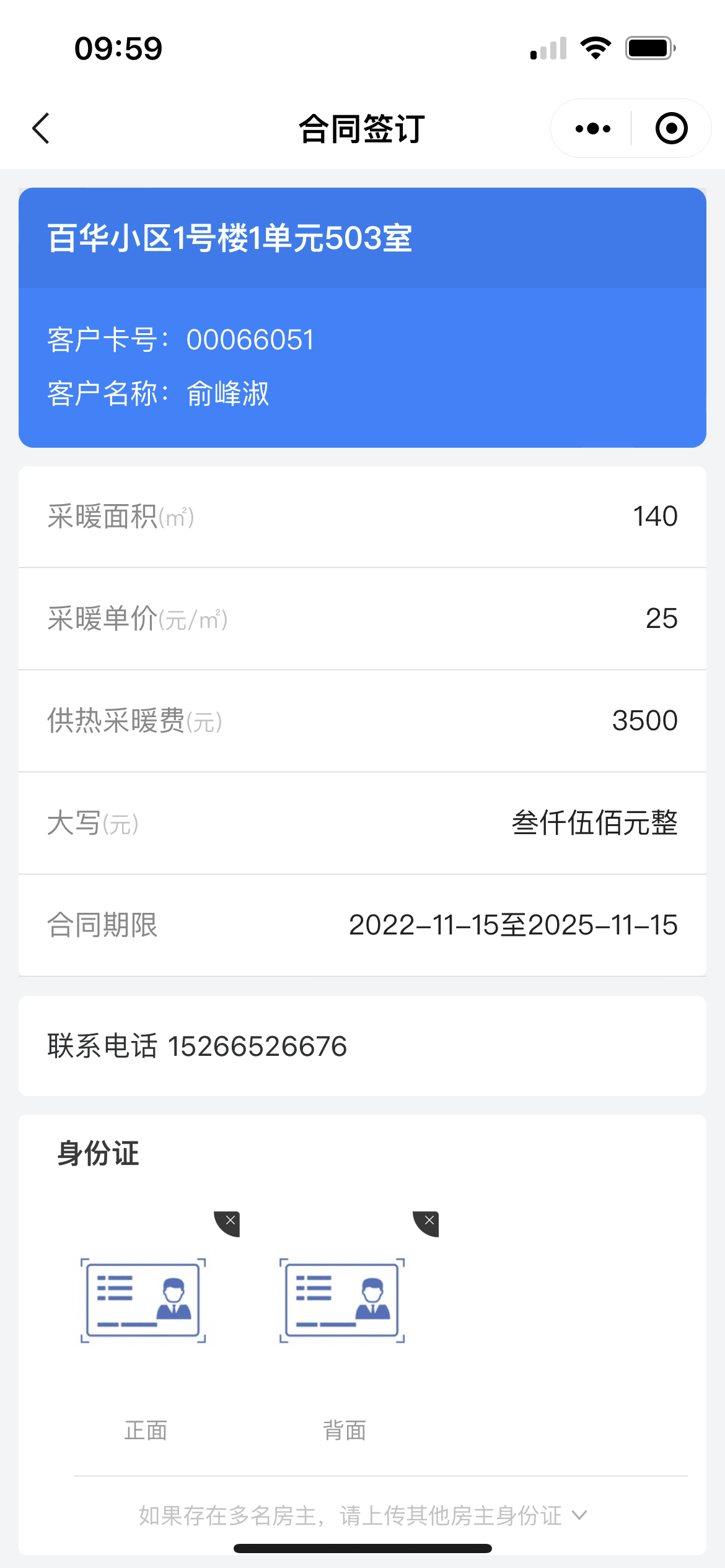Close the mini program with the circle button
Image resolution: width=725 pixels, height=1568 pixels.
[x=672, y=128]
